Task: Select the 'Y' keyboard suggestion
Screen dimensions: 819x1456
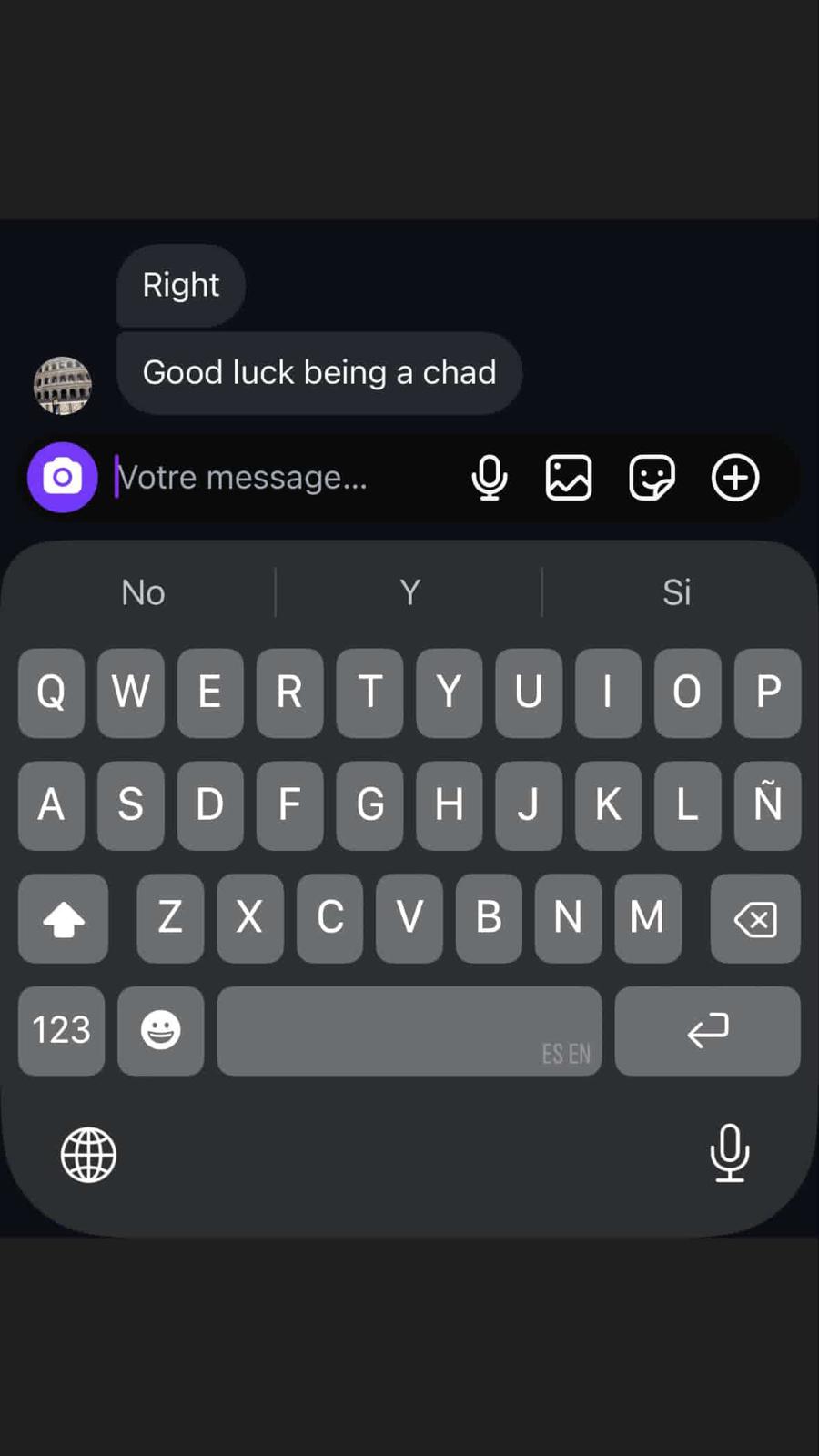Action: point(409,592)
